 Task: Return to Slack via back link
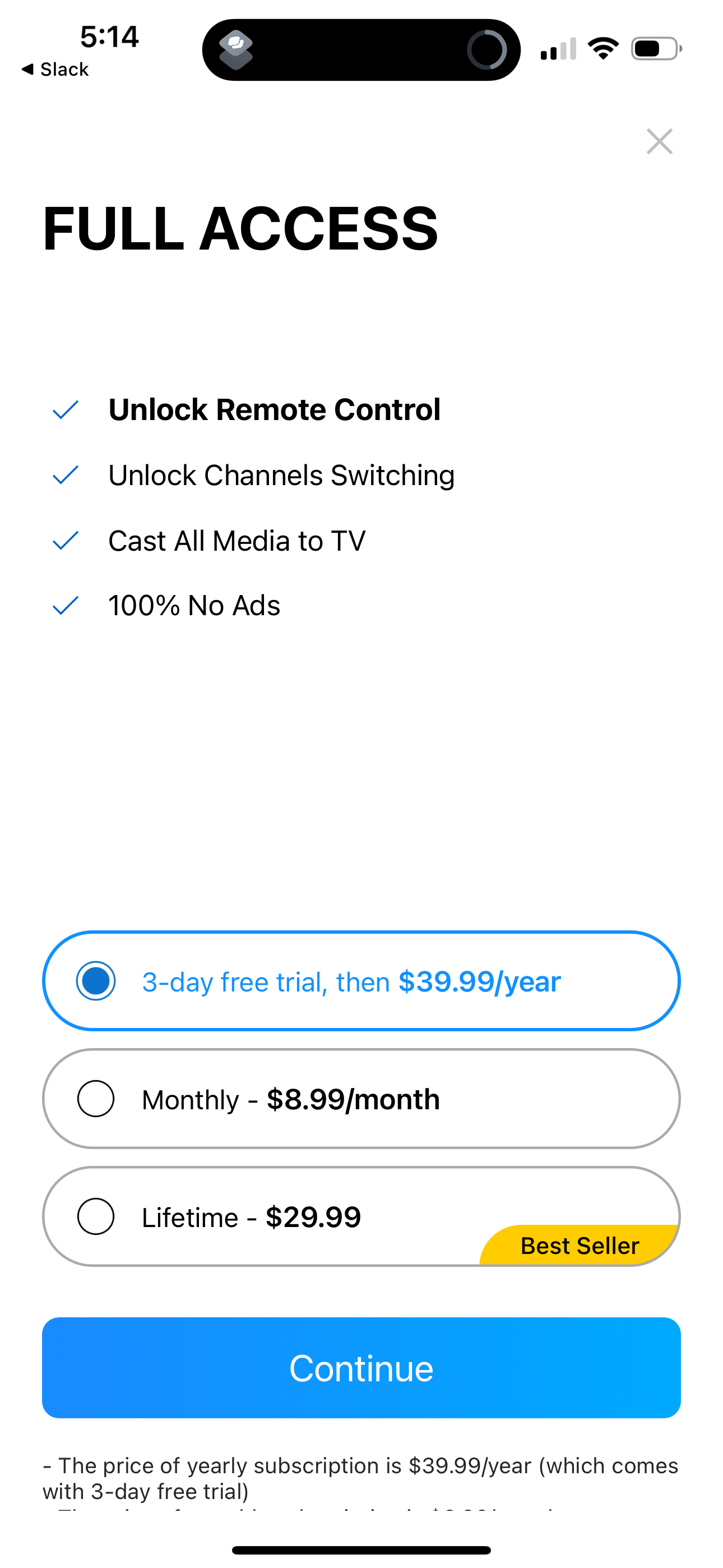(x=54, y=69)
